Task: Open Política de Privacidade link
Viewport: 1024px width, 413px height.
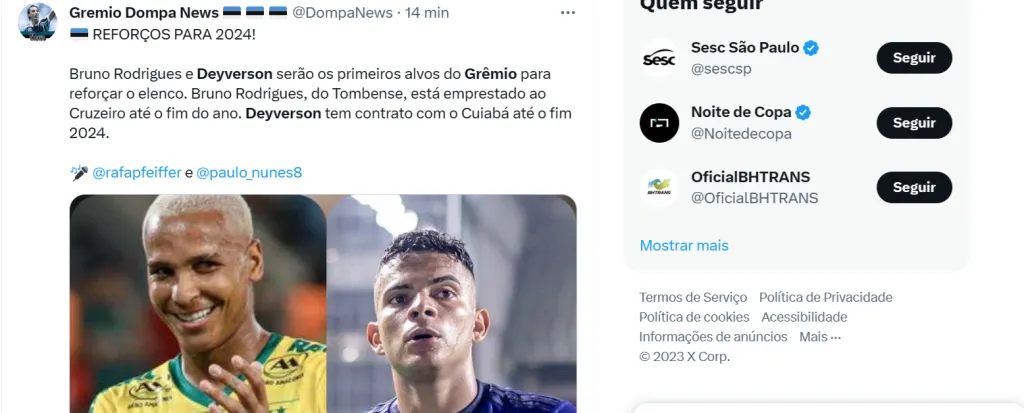Action: 826,297
